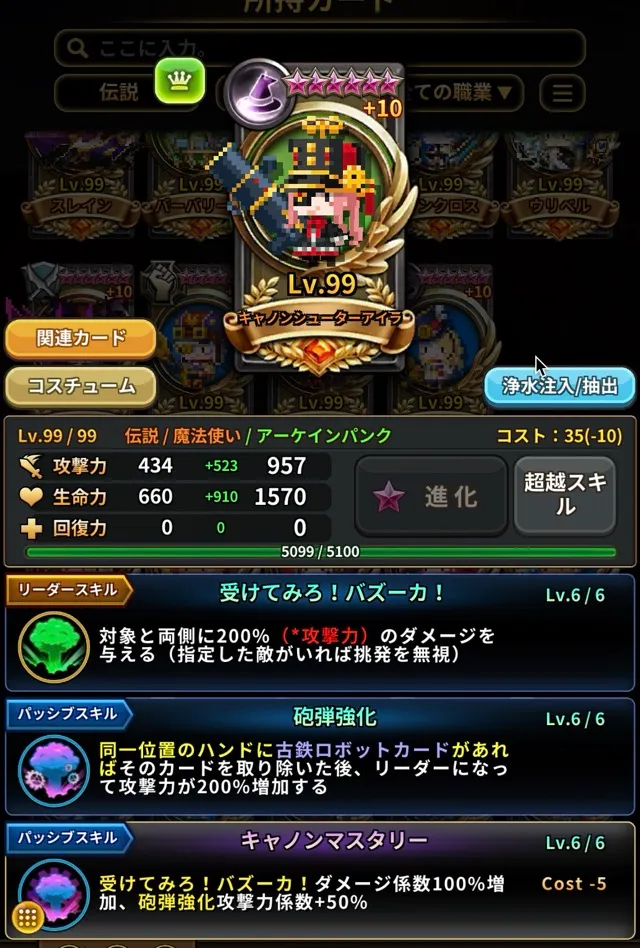Open the 超越スキル transcend skill button
640x948 pixels.
coord(565,496)
